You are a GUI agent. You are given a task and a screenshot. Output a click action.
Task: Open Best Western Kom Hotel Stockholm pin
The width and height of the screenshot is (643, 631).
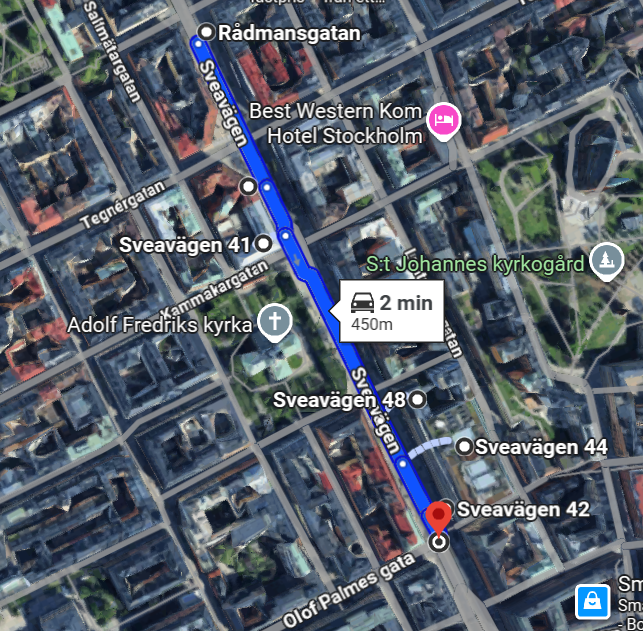coord(442,120)
